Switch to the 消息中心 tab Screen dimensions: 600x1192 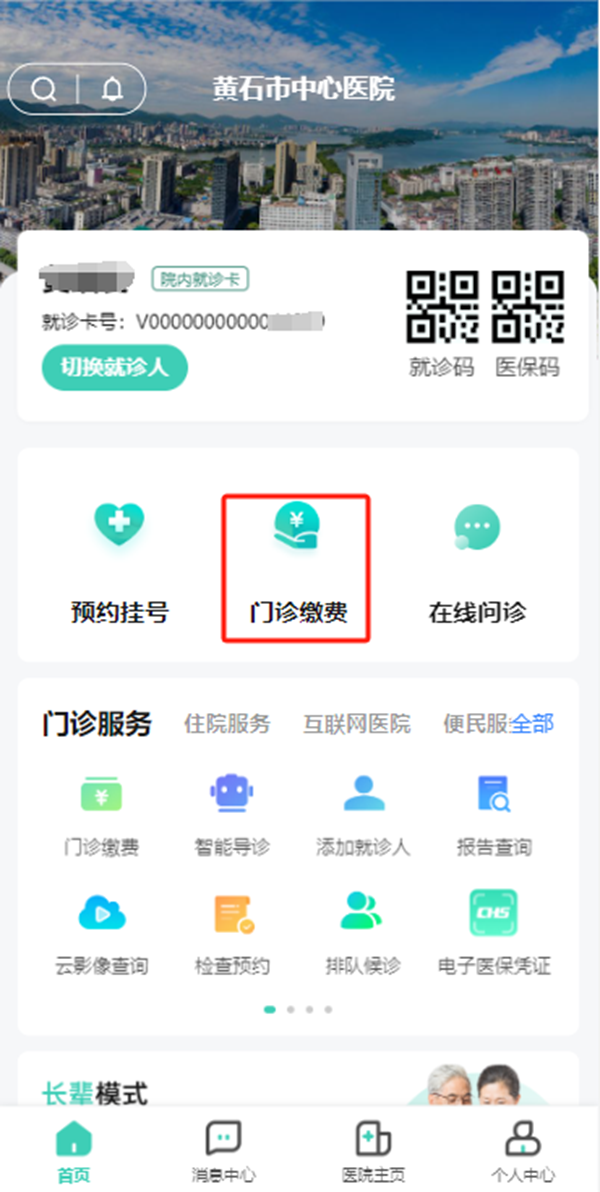[x=223, y=1150]
